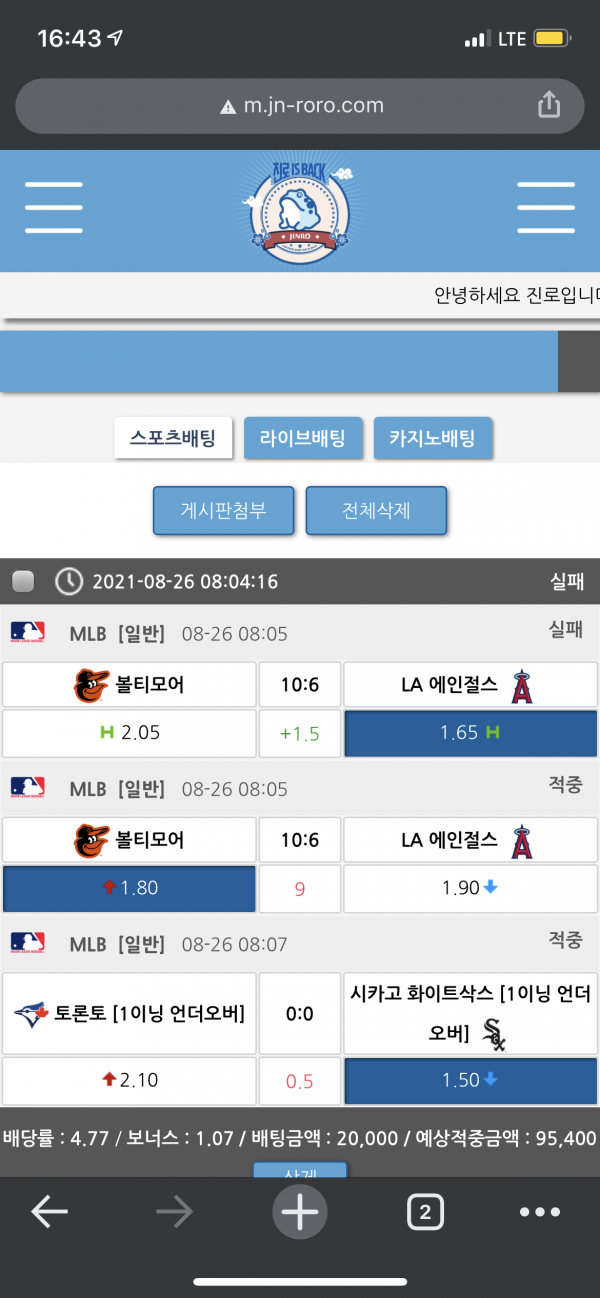600x1298 pixels.
Task: Switch to 라이브배팅 tab
Action: click(303, 438)
